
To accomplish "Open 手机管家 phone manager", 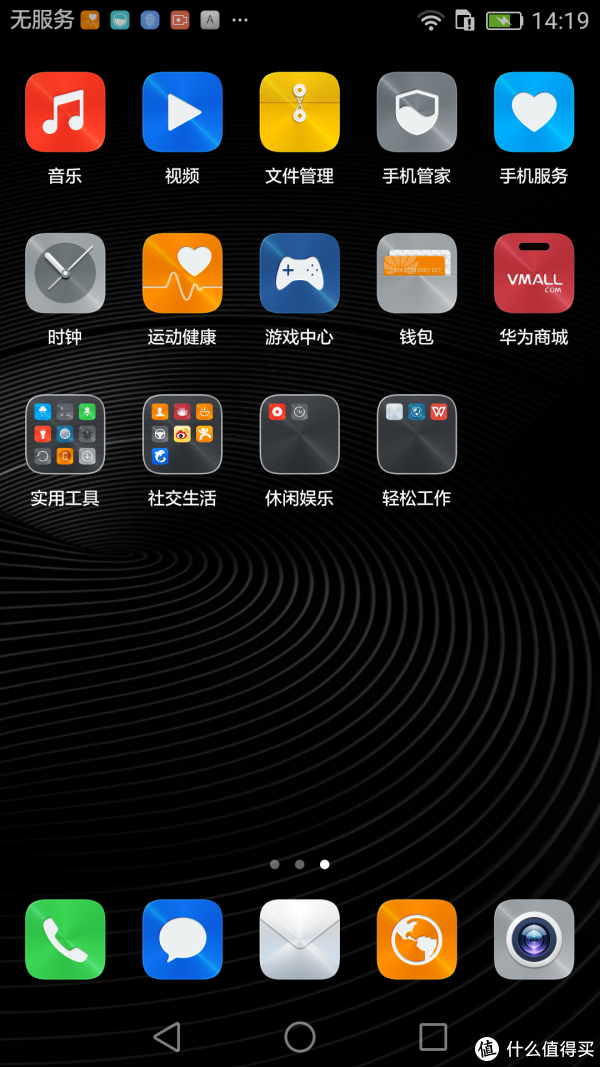I will [x=416, y=112].
